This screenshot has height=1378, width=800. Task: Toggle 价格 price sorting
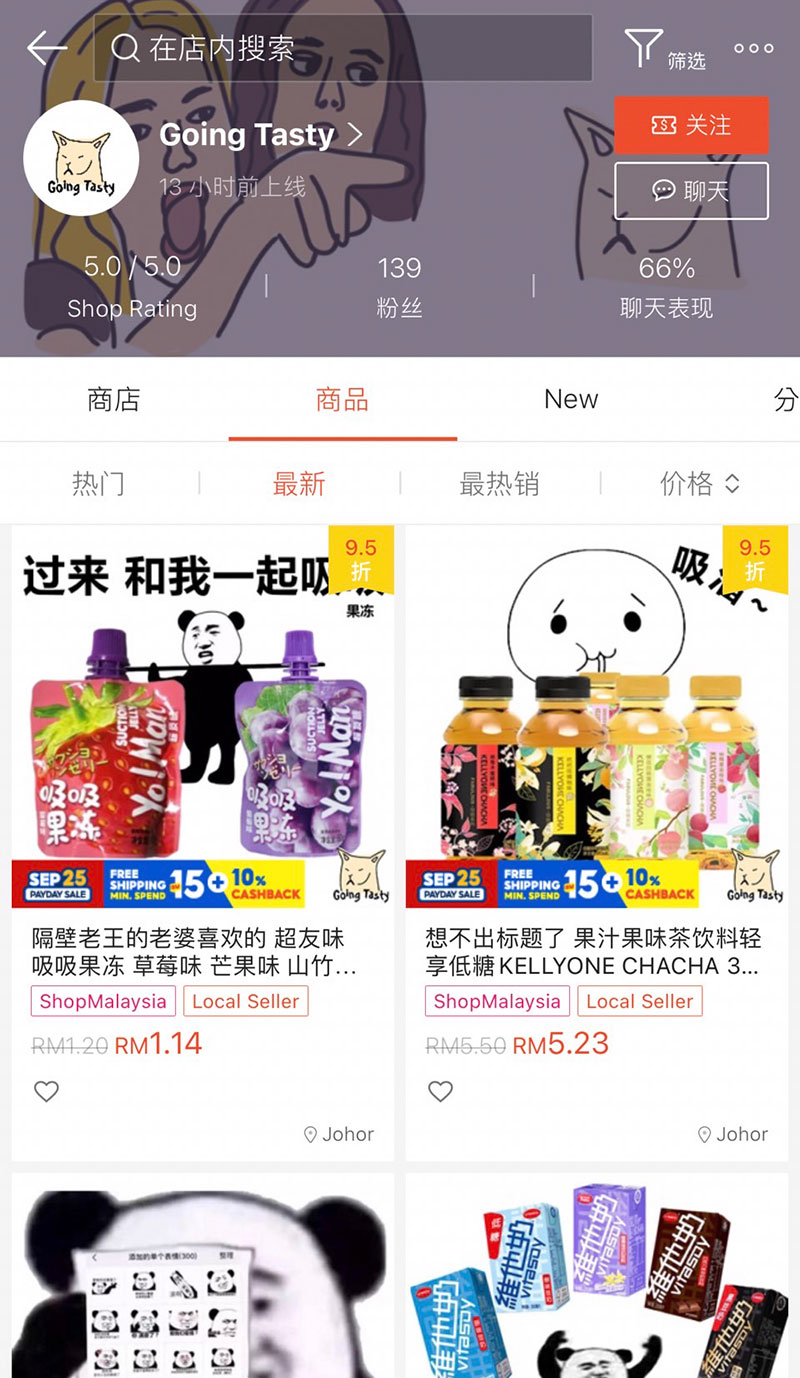click(x=699, y=484)
